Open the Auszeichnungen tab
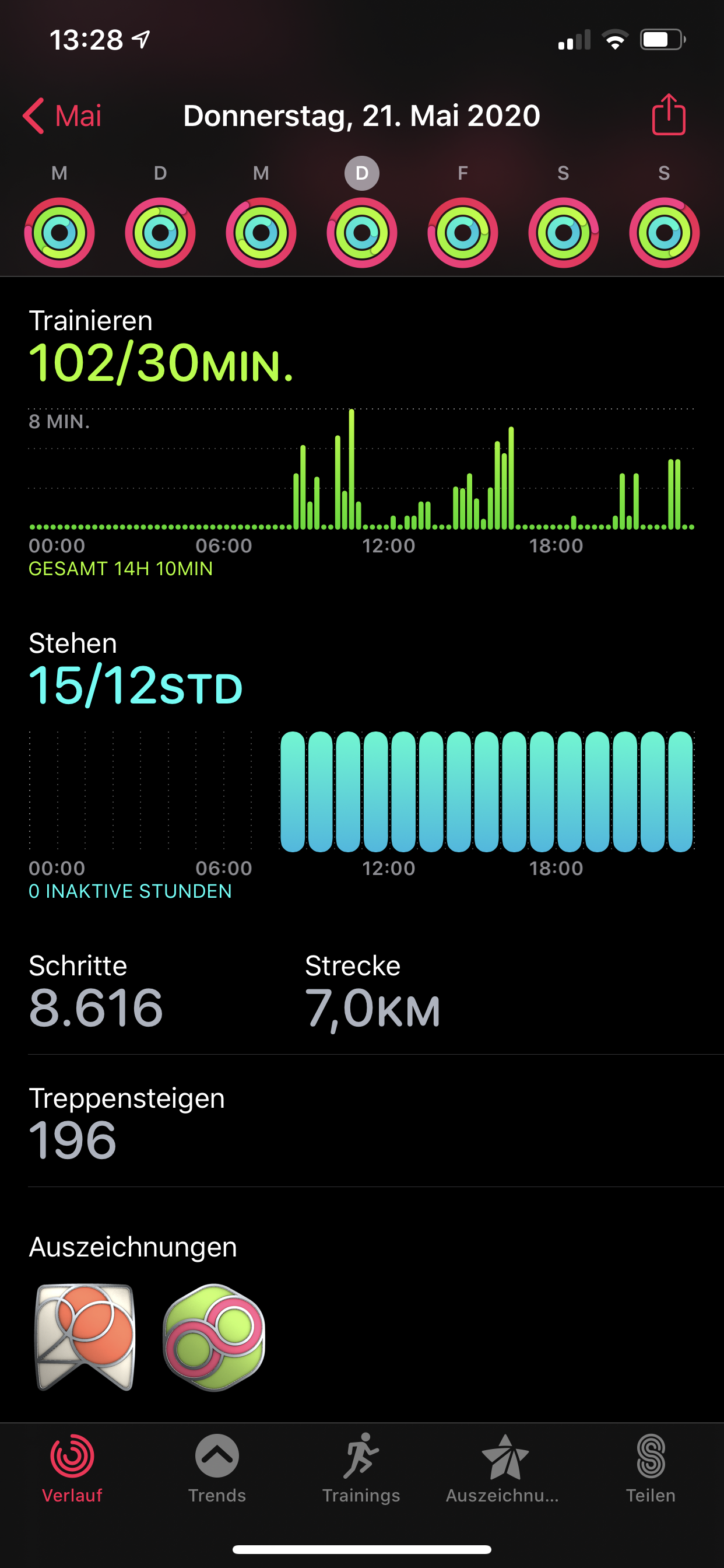 (504, 1468)
